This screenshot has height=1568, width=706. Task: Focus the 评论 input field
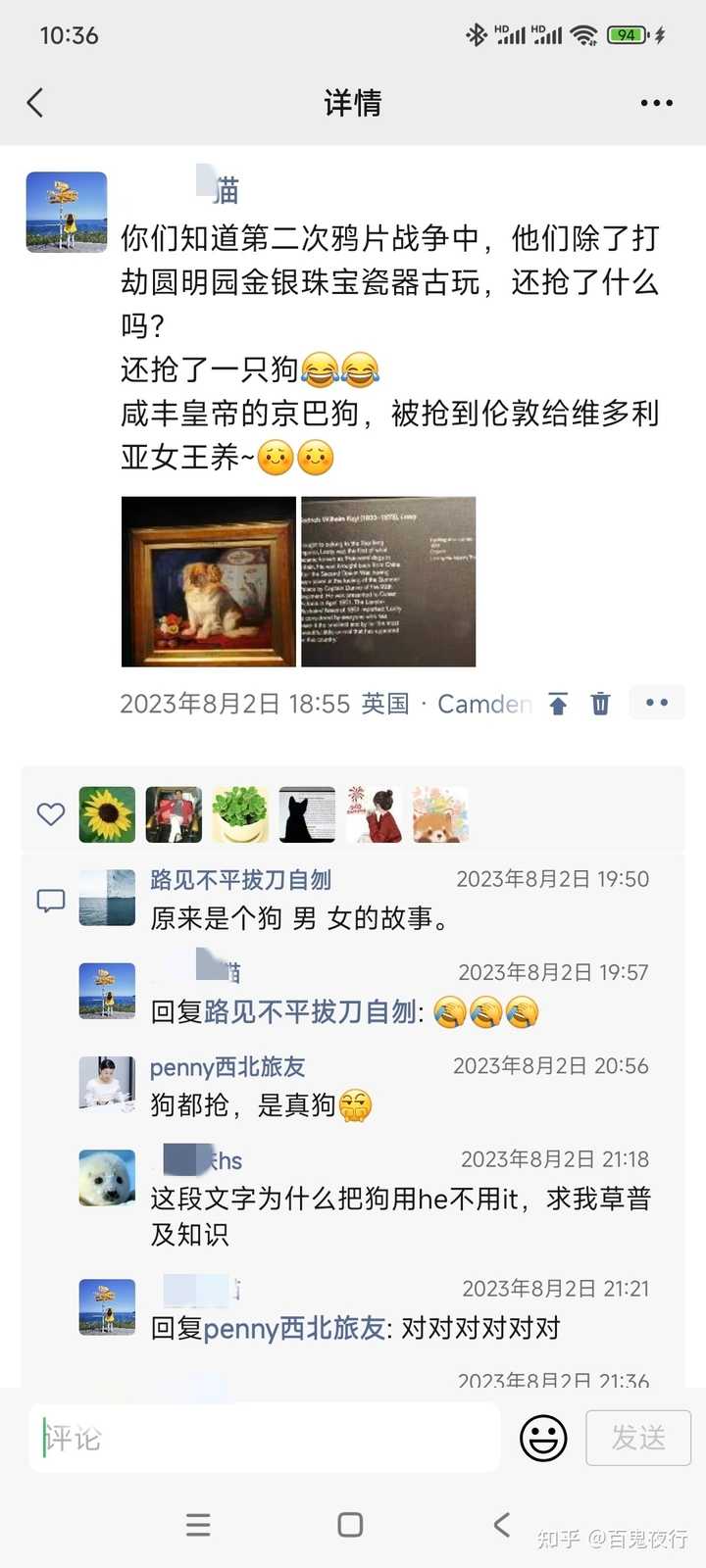pos(265,1438)
